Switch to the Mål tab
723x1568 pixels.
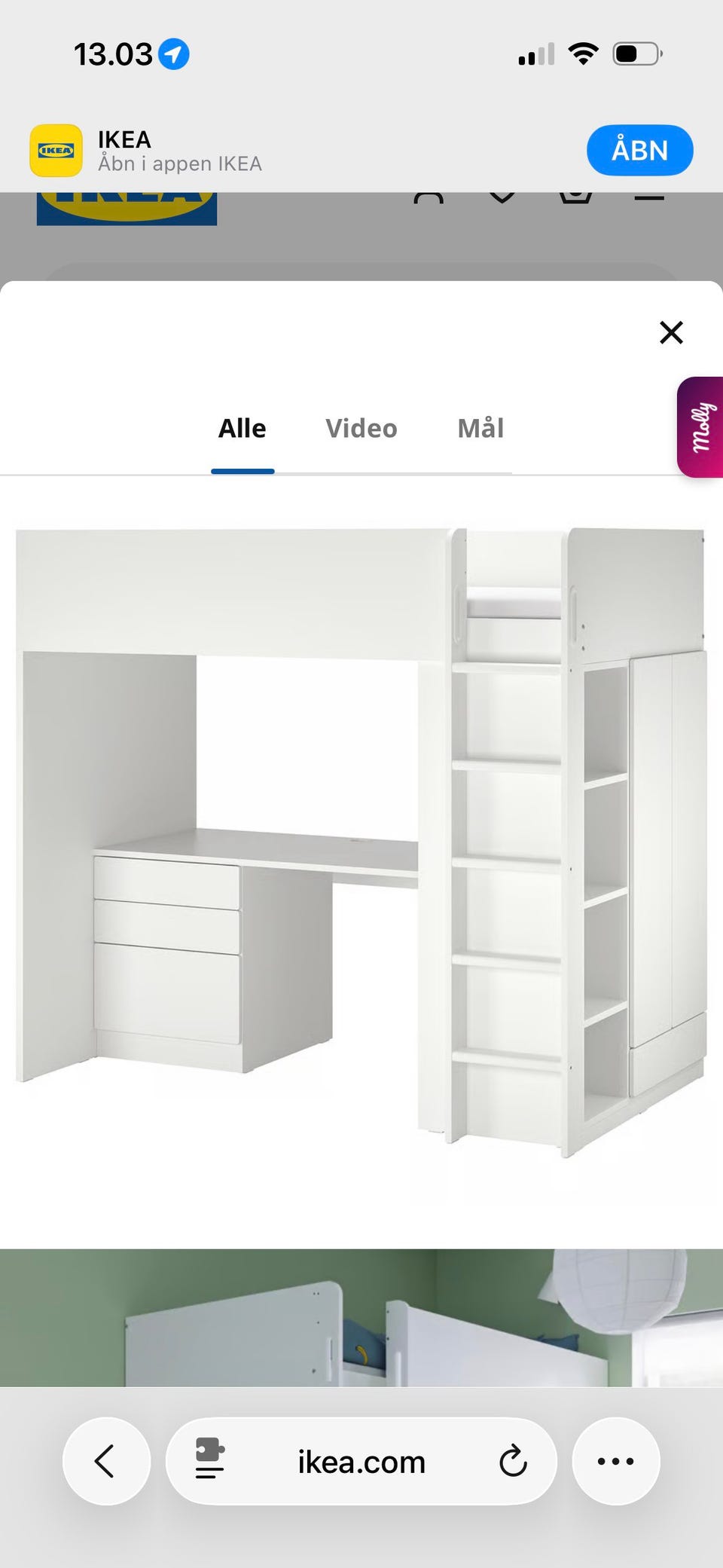coord(480,428)
